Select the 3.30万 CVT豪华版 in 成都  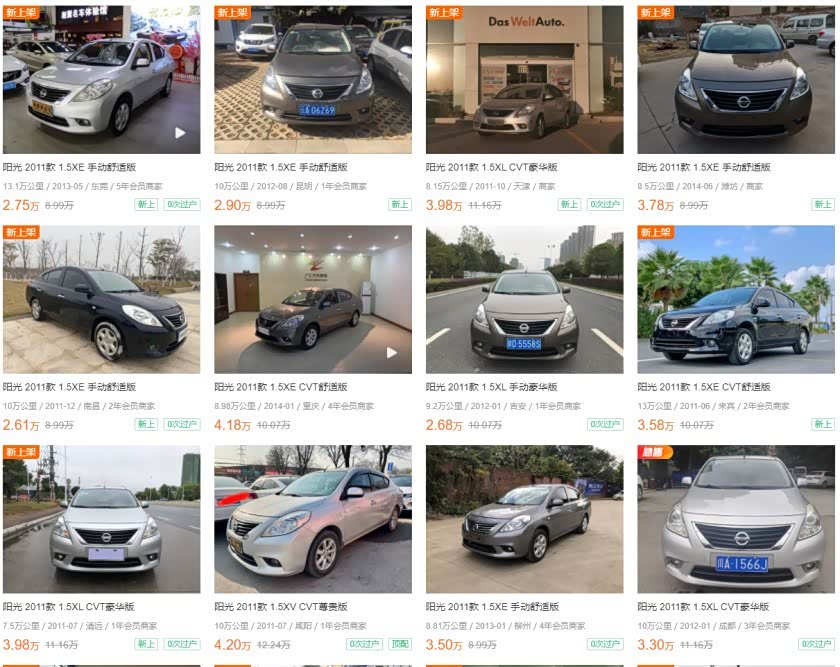click(x=736, y=520)
